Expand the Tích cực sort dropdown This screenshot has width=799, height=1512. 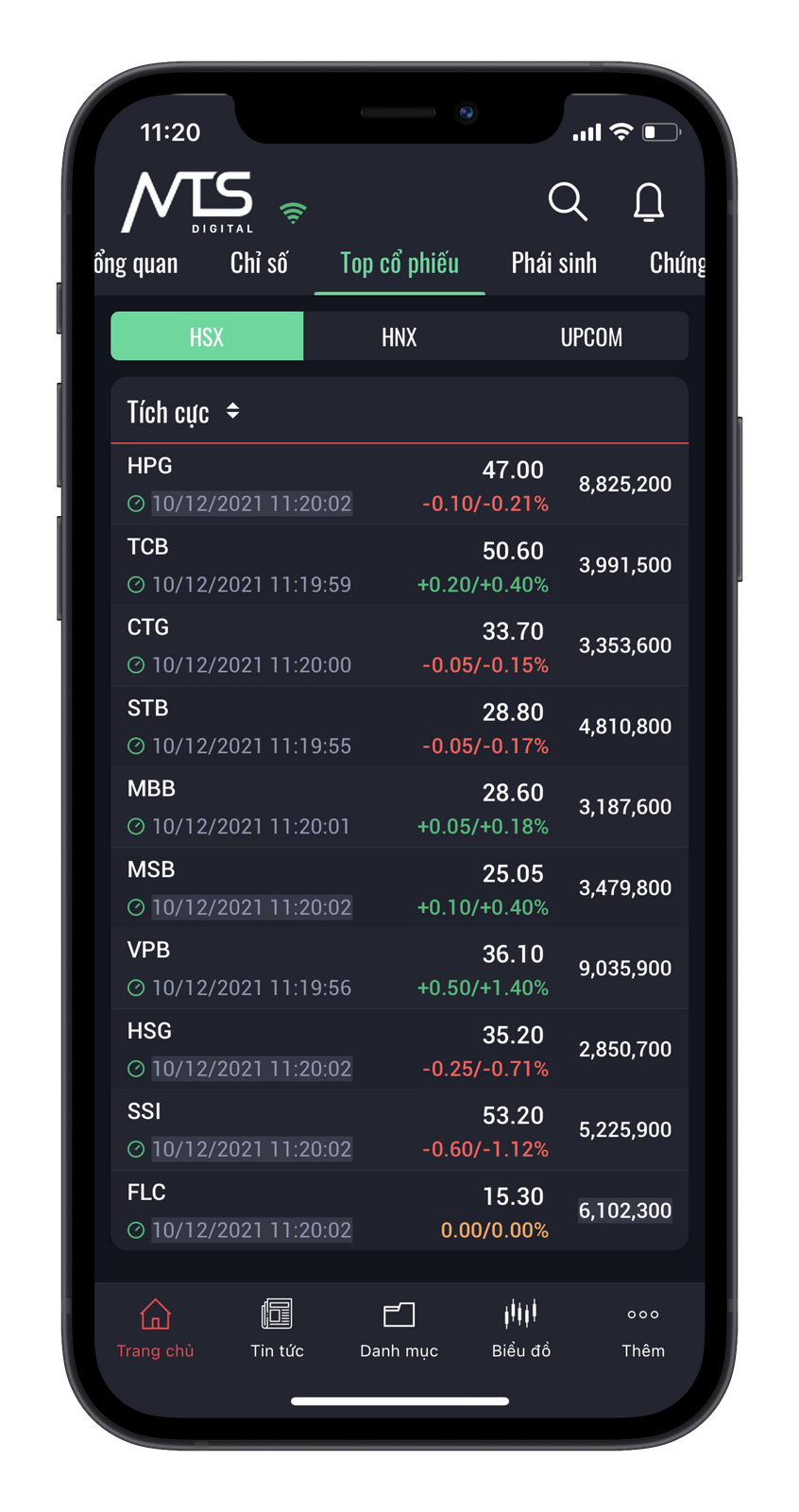tap(184, 412)
